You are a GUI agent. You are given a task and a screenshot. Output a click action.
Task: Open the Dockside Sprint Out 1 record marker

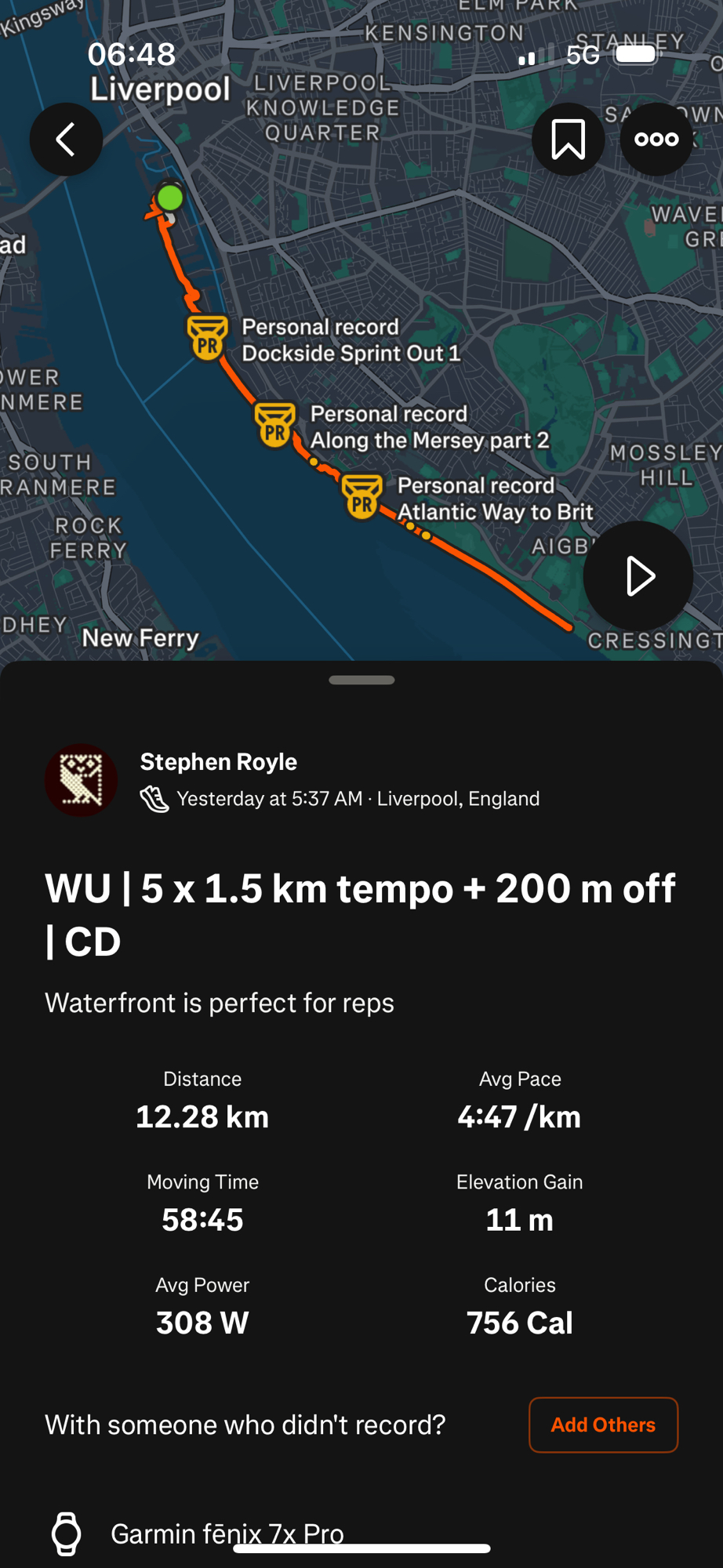pyautogui.click(x=207, y=338)
